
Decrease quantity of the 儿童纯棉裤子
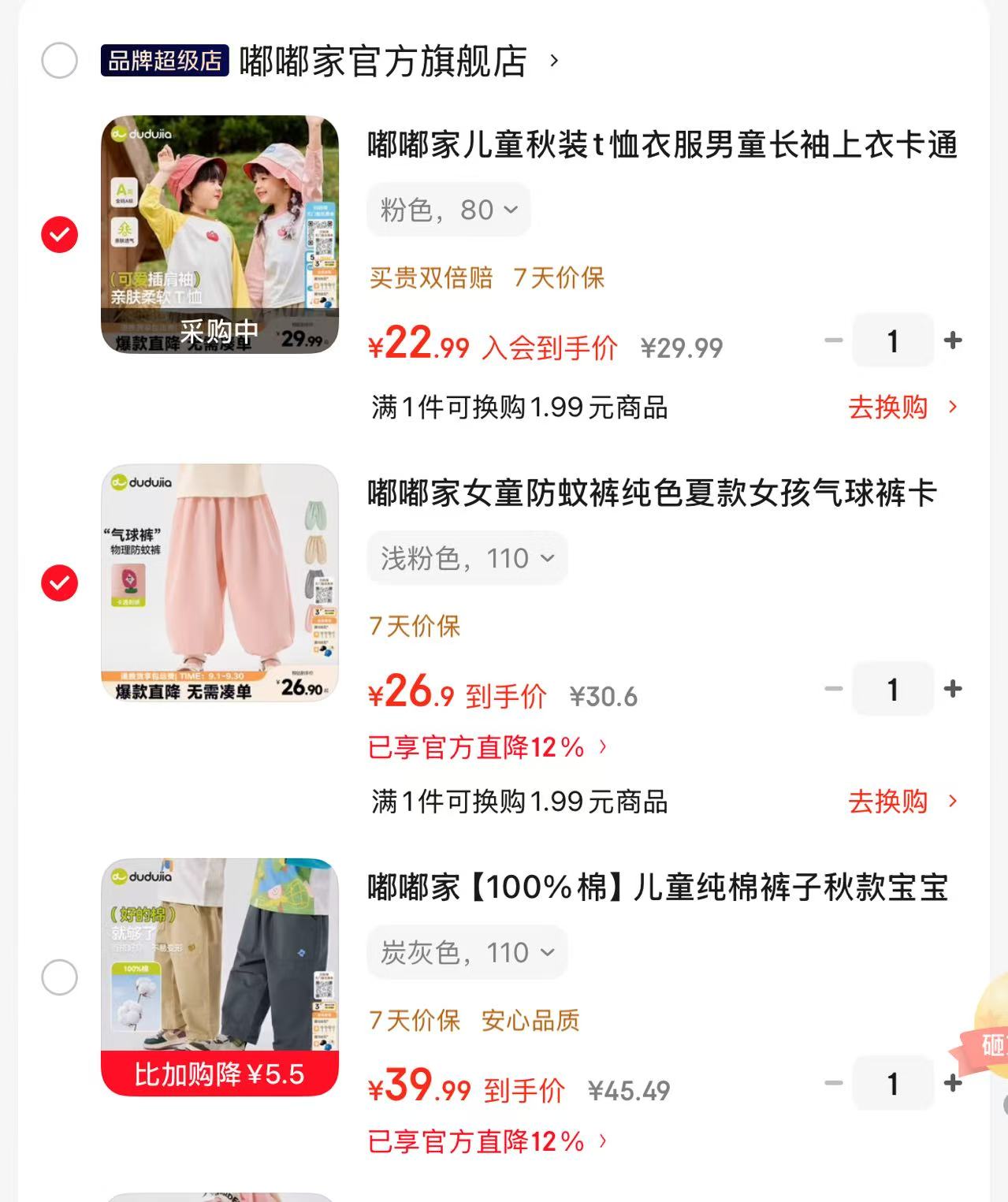click(x=834, y=1083)
